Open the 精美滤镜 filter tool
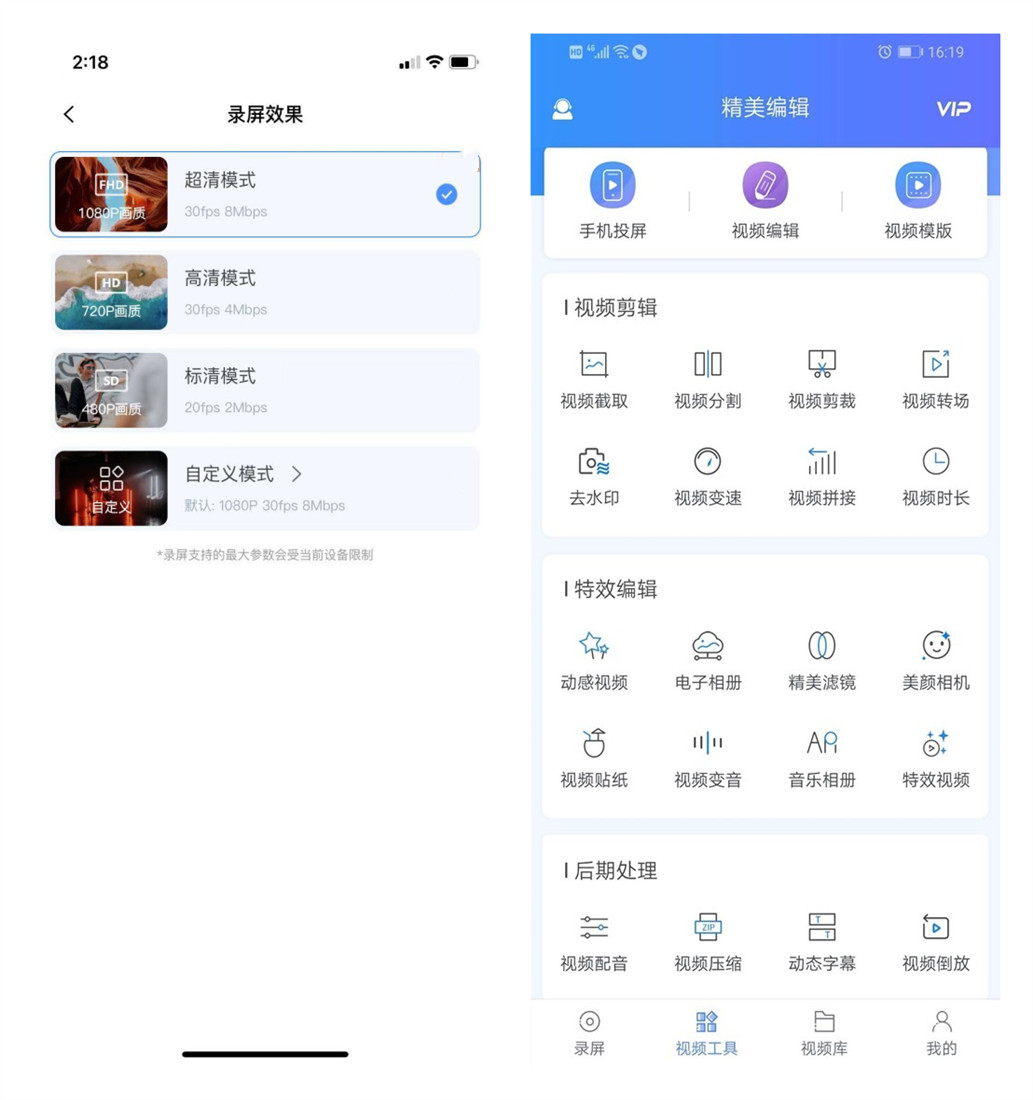Screen dimensions: 1033x1100 (x=821, y=660)
